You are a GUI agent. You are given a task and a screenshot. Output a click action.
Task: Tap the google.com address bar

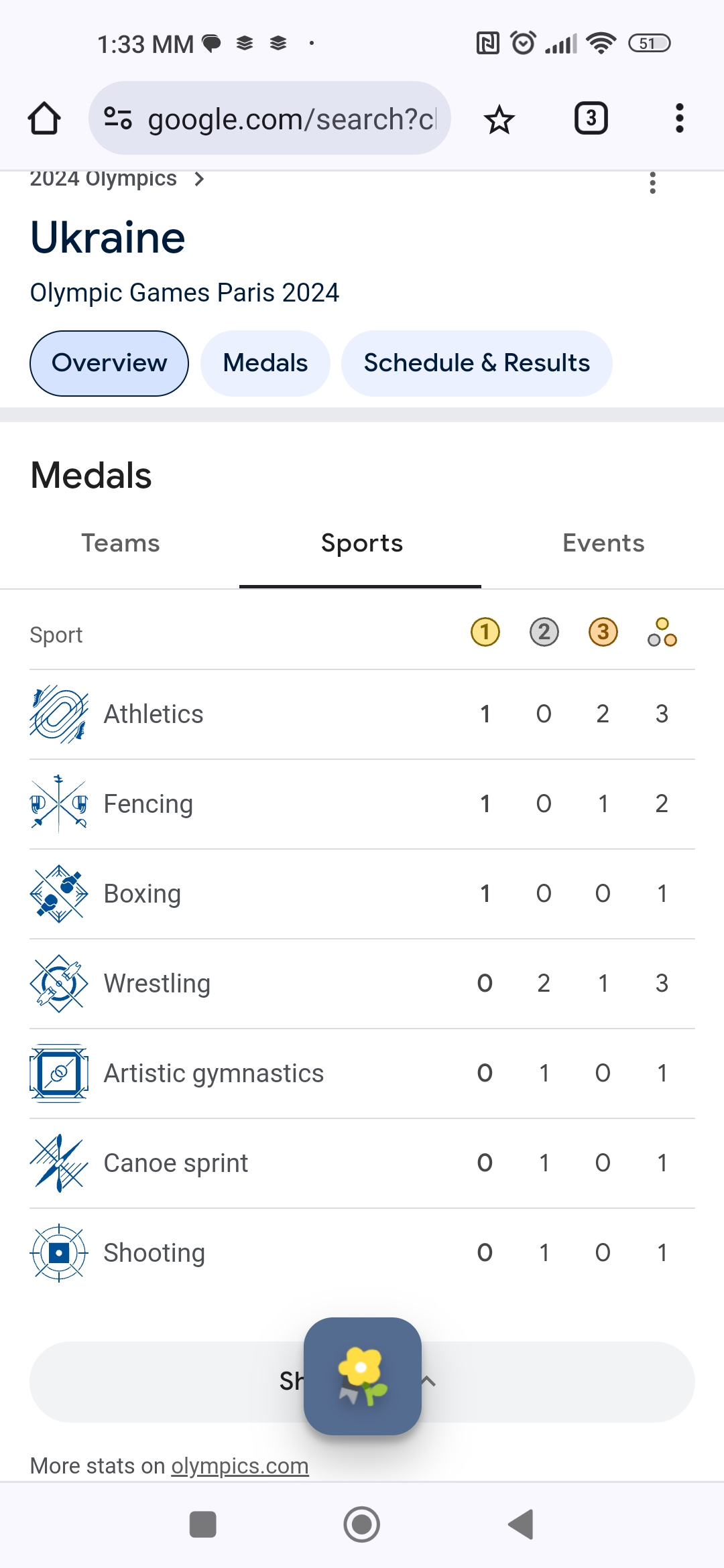[269, 119]
